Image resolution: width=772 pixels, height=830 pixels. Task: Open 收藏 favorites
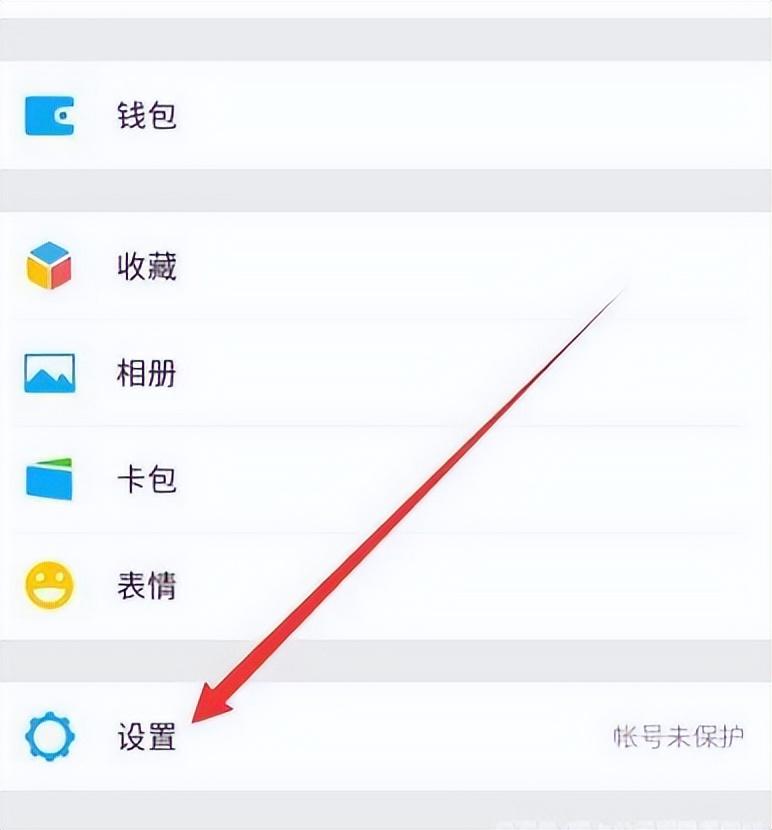pos(147,267)
